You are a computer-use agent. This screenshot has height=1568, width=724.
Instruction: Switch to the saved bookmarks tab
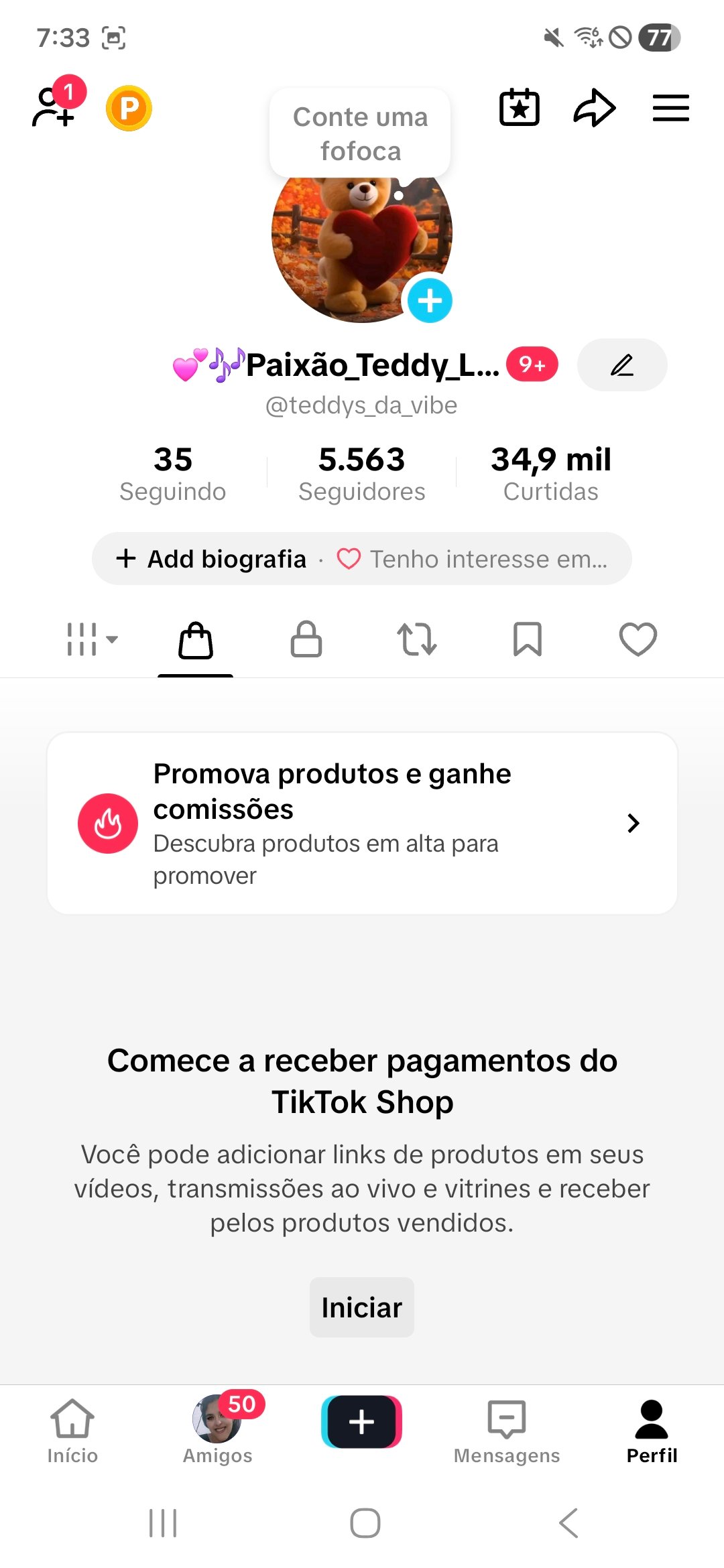[527, 639]
